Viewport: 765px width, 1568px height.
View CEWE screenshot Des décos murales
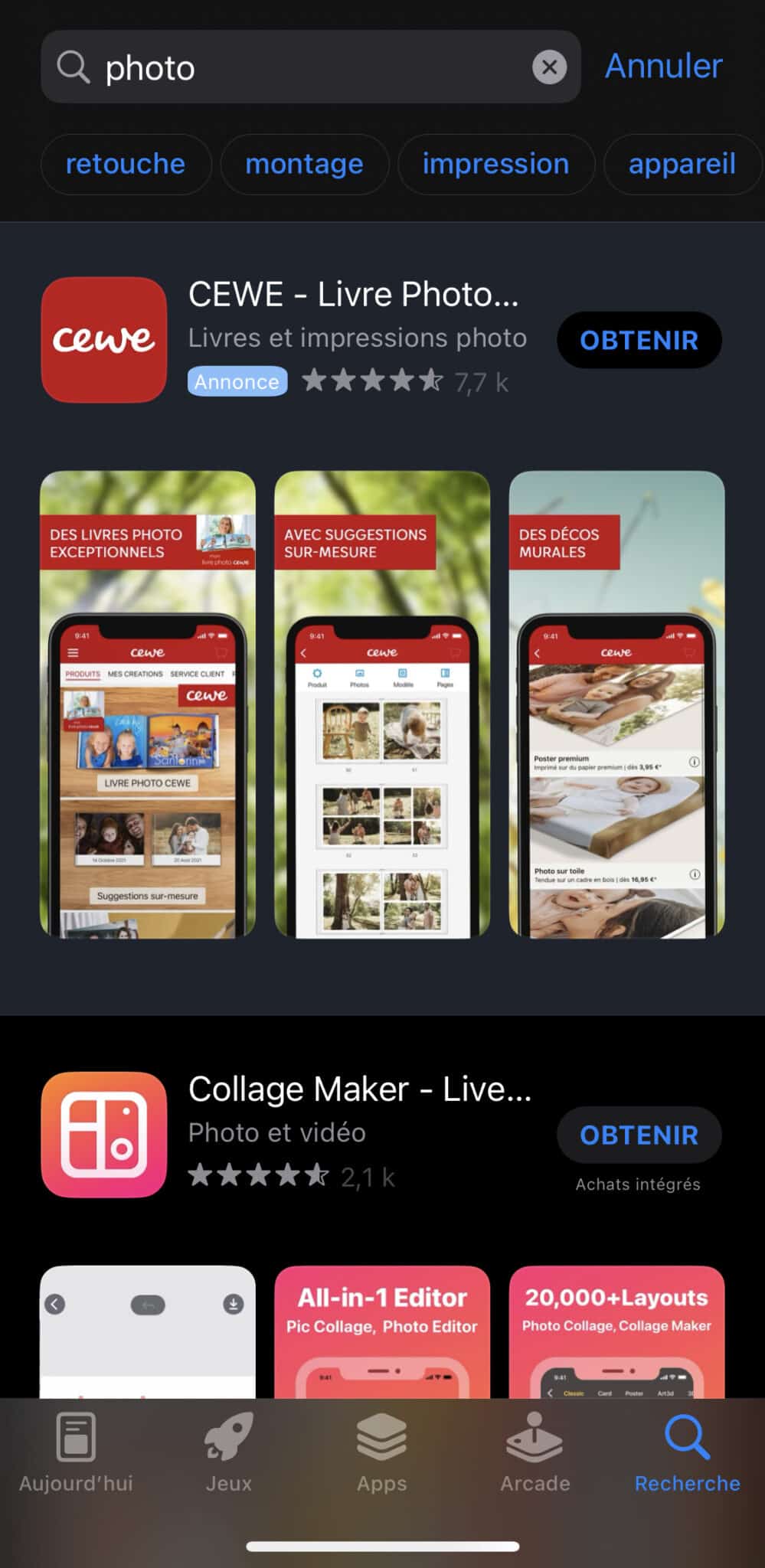tap(616, 704)
